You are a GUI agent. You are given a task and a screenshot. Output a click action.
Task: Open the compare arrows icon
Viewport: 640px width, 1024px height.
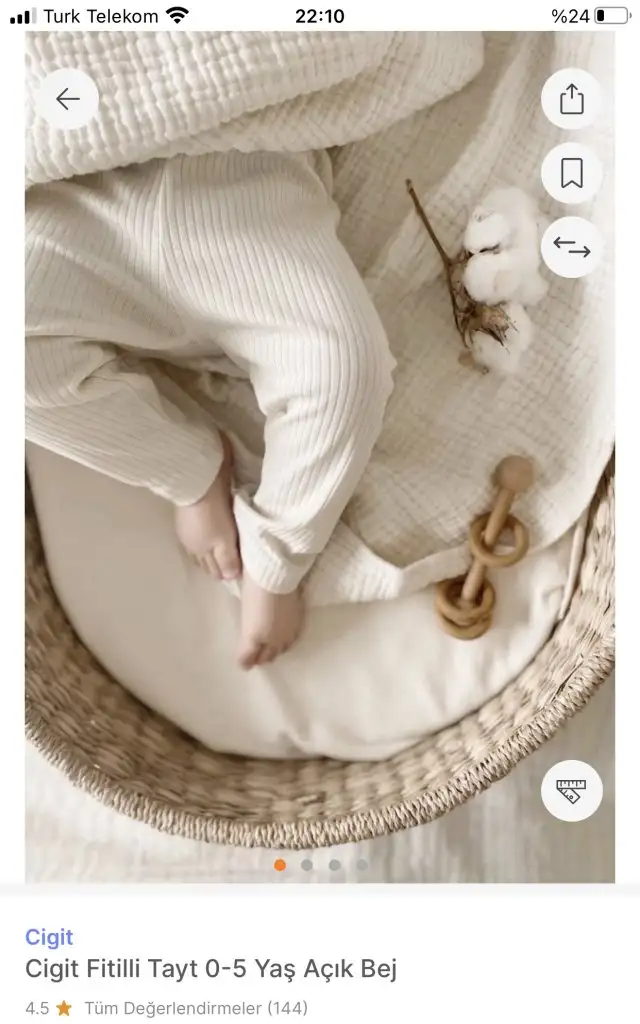(571, 247)
